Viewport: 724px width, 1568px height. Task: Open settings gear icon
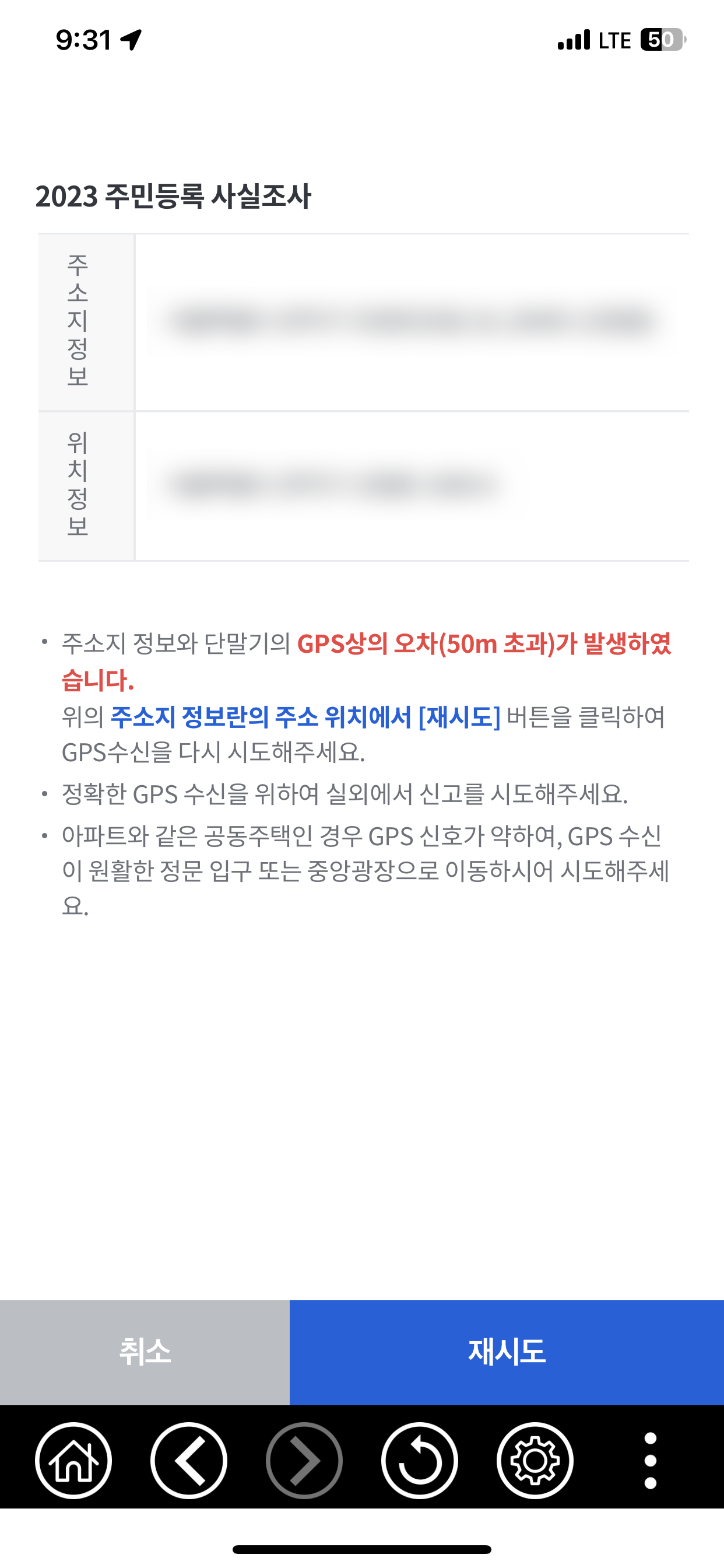click(x=535, y=1460)
